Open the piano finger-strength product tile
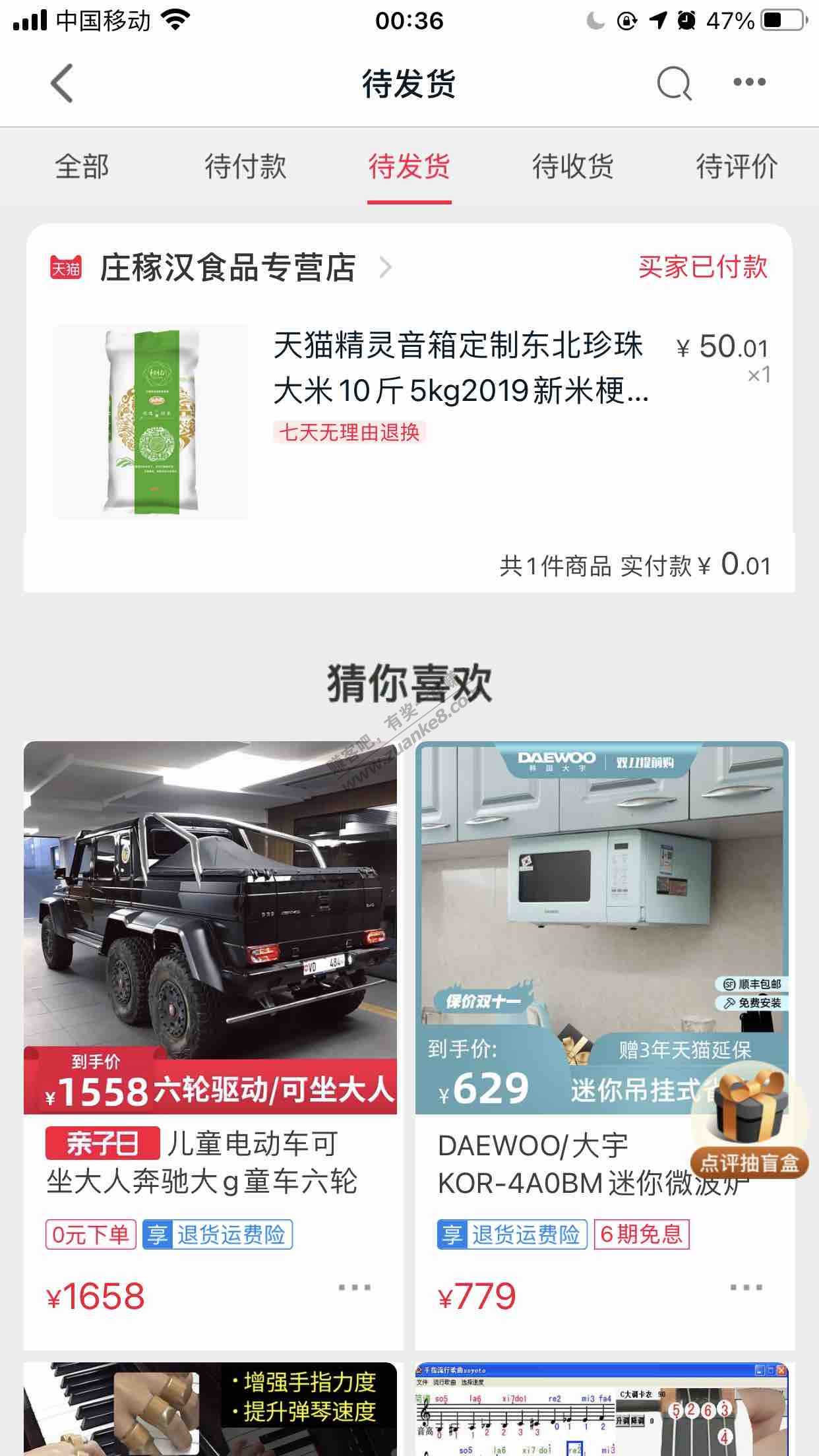The image size is (819, 1456). click(210, 1411)
